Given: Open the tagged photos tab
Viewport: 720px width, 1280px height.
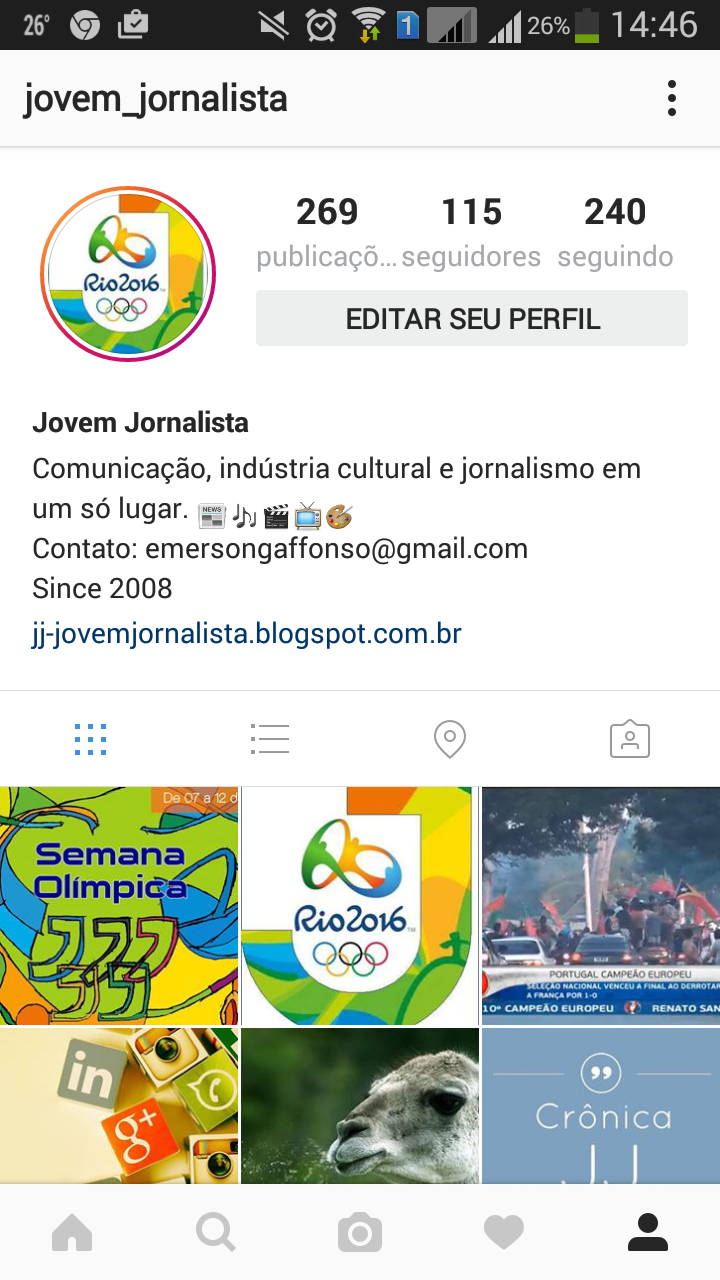Looking at the screenshot, I should [x=630, y=740].
